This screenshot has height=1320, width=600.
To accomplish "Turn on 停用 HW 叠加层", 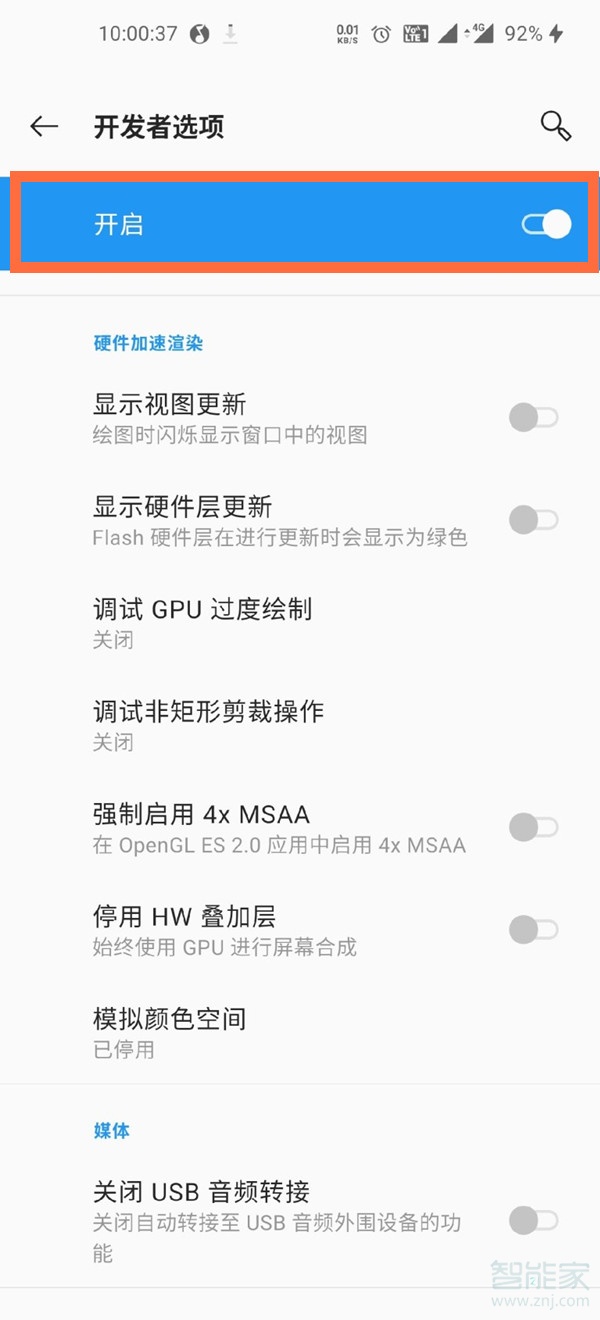I will pos(533,930).
